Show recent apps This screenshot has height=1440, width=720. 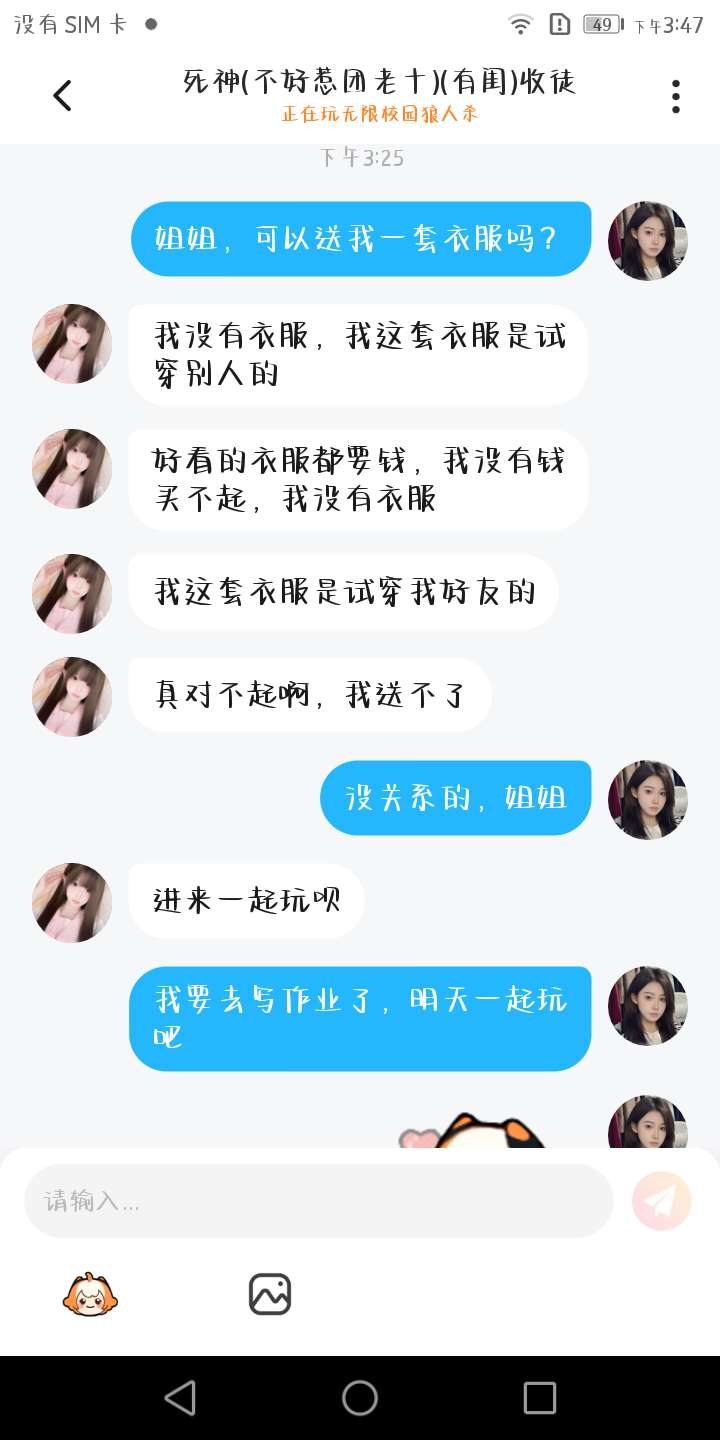(540, 1398)
